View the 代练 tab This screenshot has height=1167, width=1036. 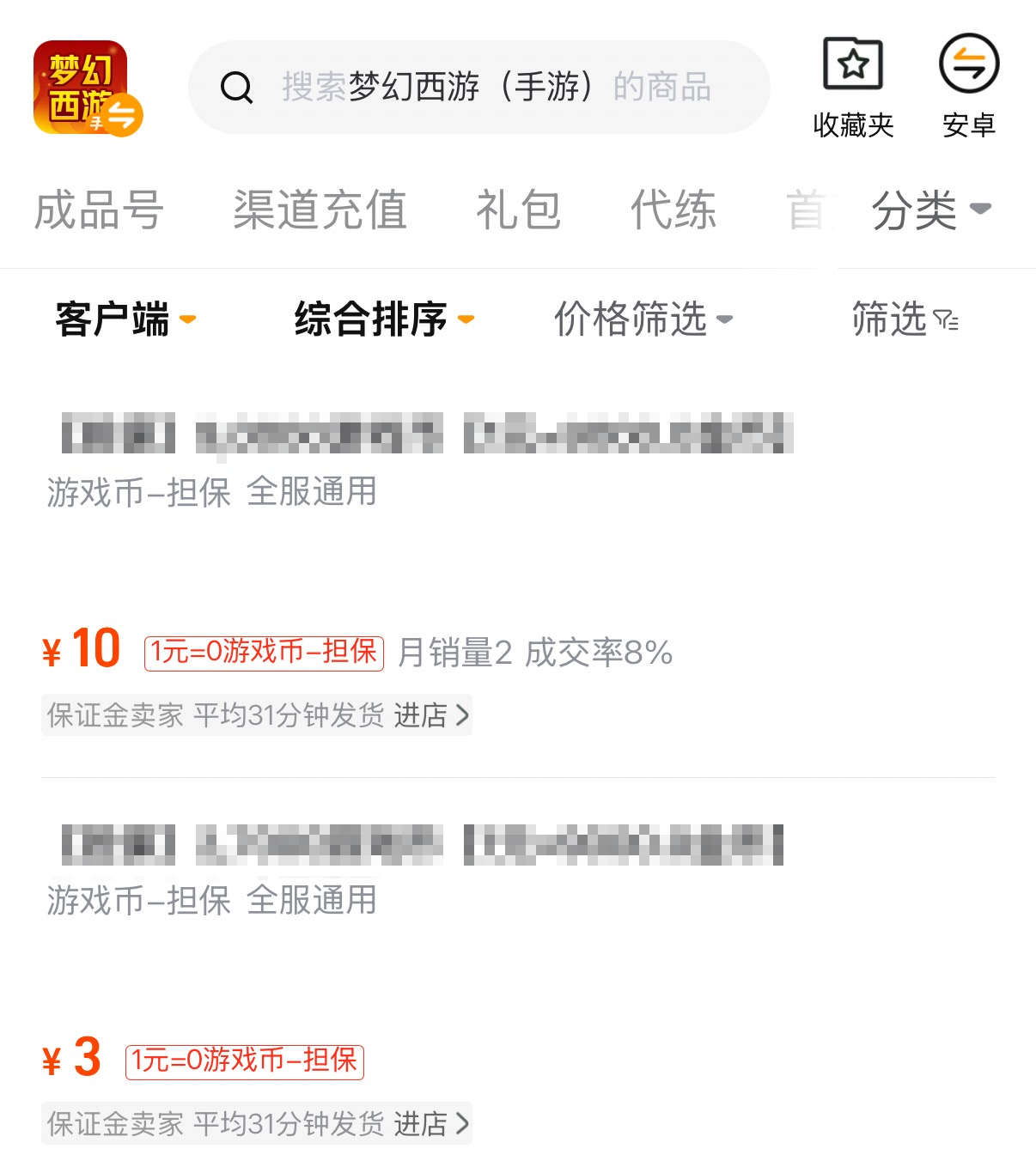673,210
